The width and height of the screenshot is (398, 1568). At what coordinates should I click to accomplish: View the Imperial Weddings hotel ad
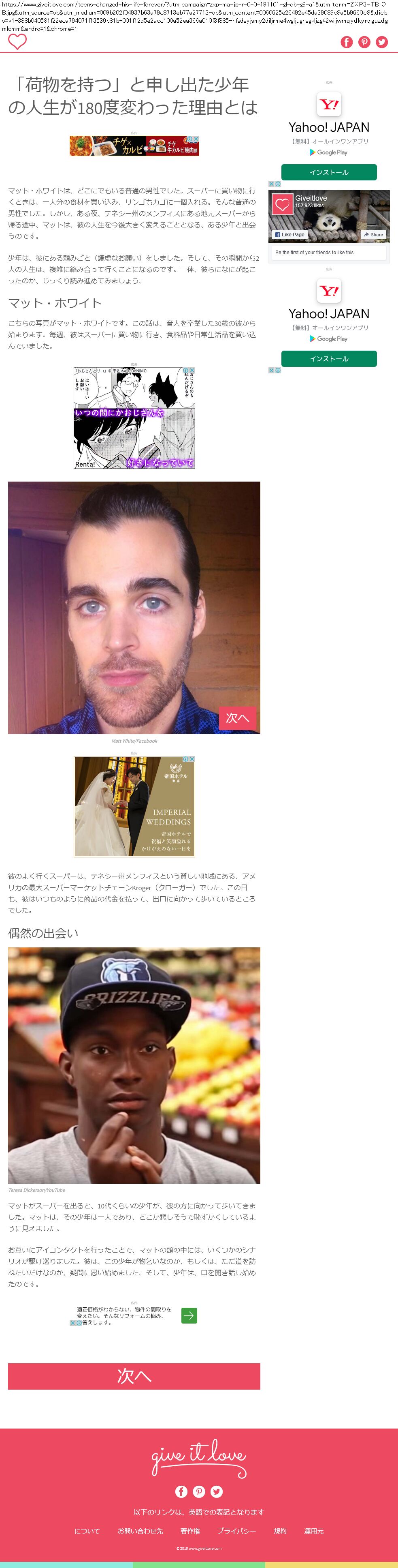tap(134, 806)
